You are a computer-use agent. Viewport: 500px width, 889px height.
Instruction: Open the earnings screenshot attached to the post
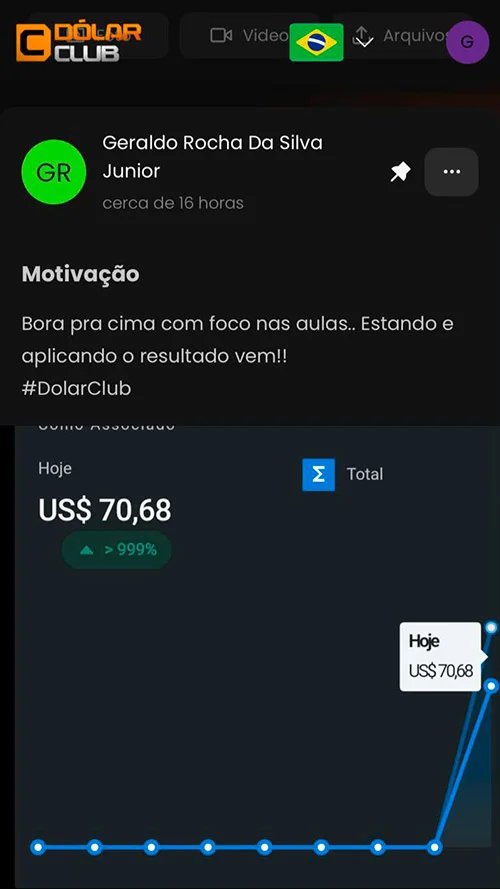coord(257,656)
